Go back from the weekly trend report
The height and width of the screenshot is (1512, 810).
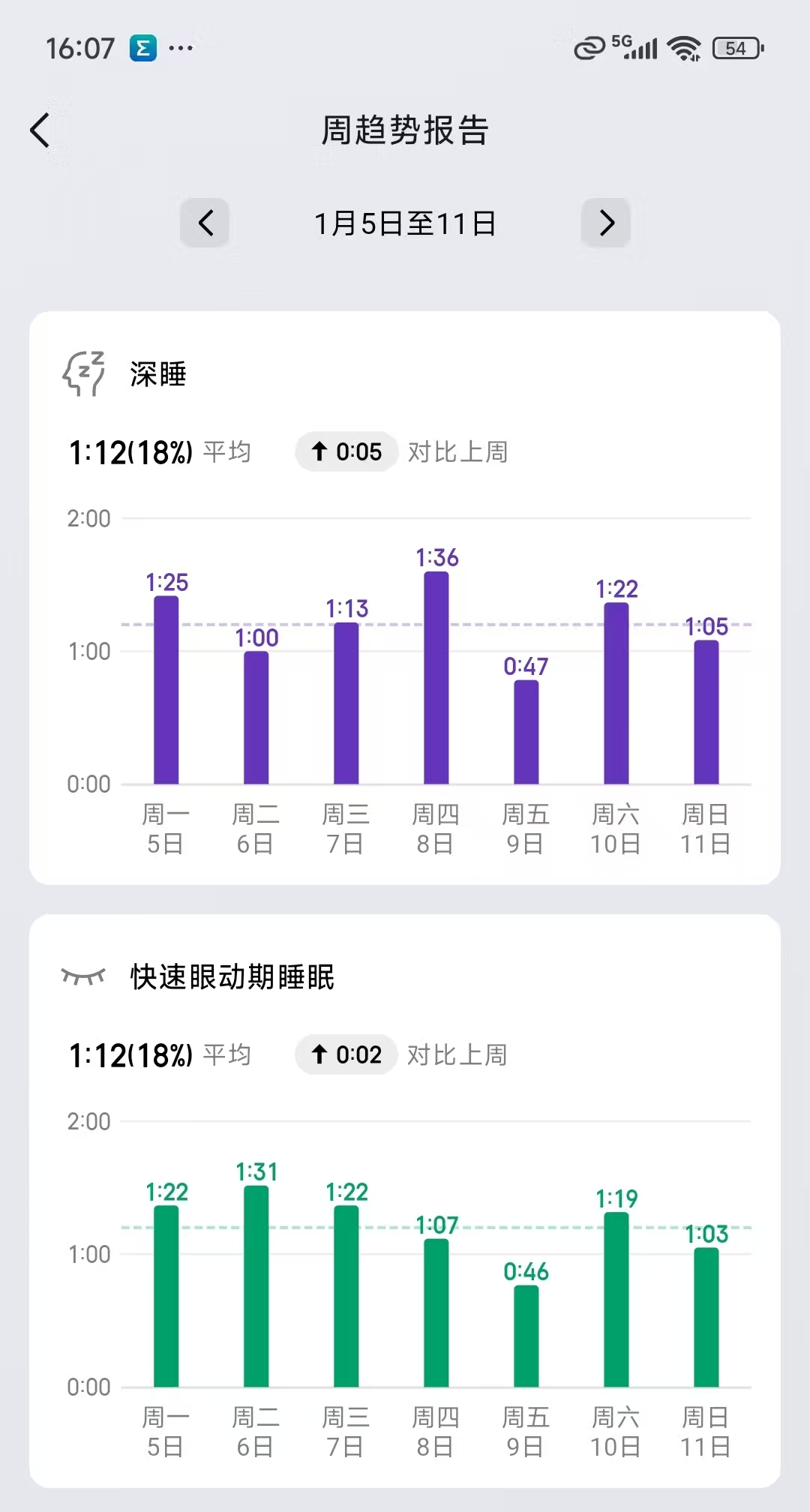(40, 130)
